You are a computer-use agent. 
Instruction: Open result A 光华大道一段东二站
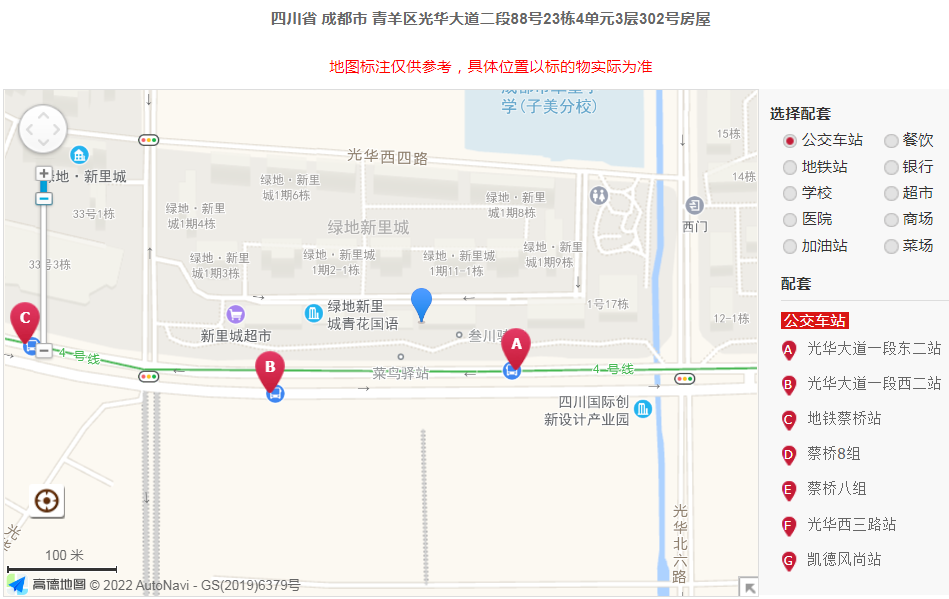click(873, 349)
